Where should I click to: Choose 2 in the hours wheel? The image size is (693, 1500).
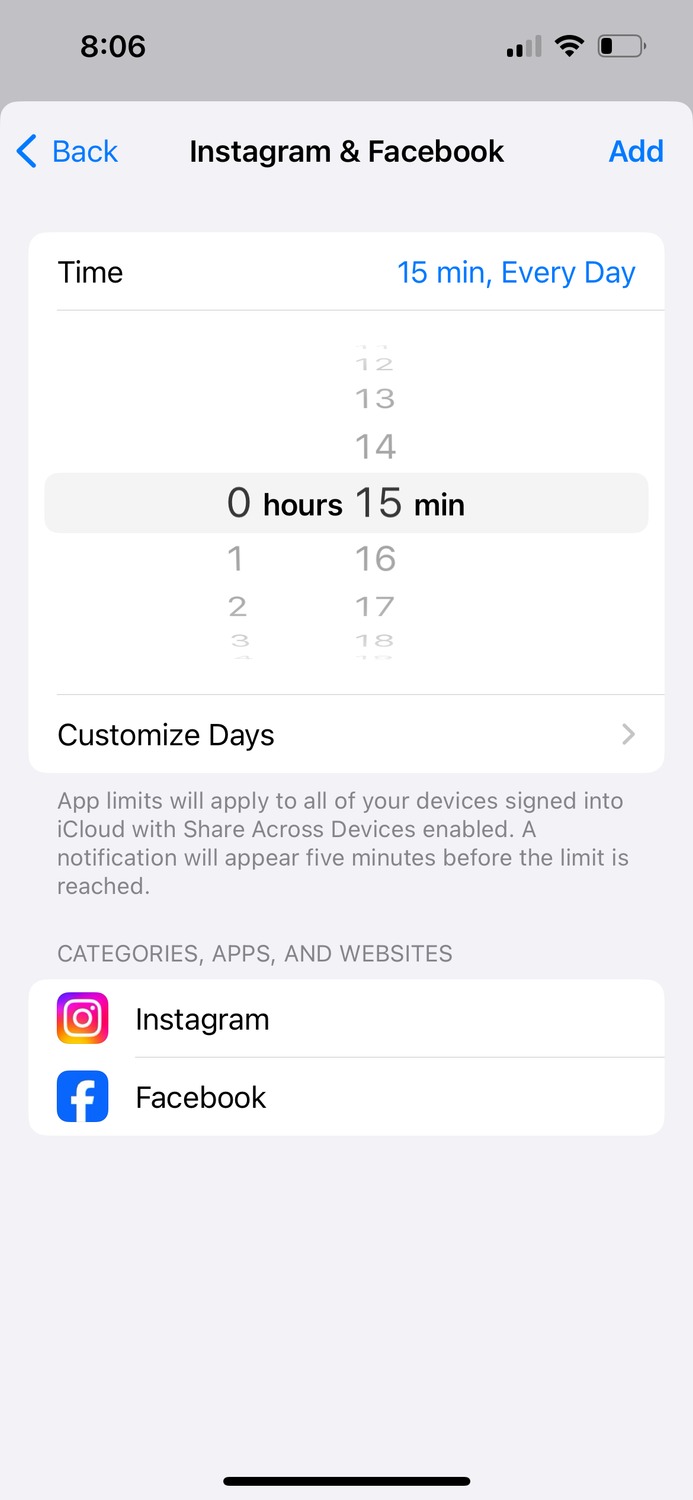237,606
